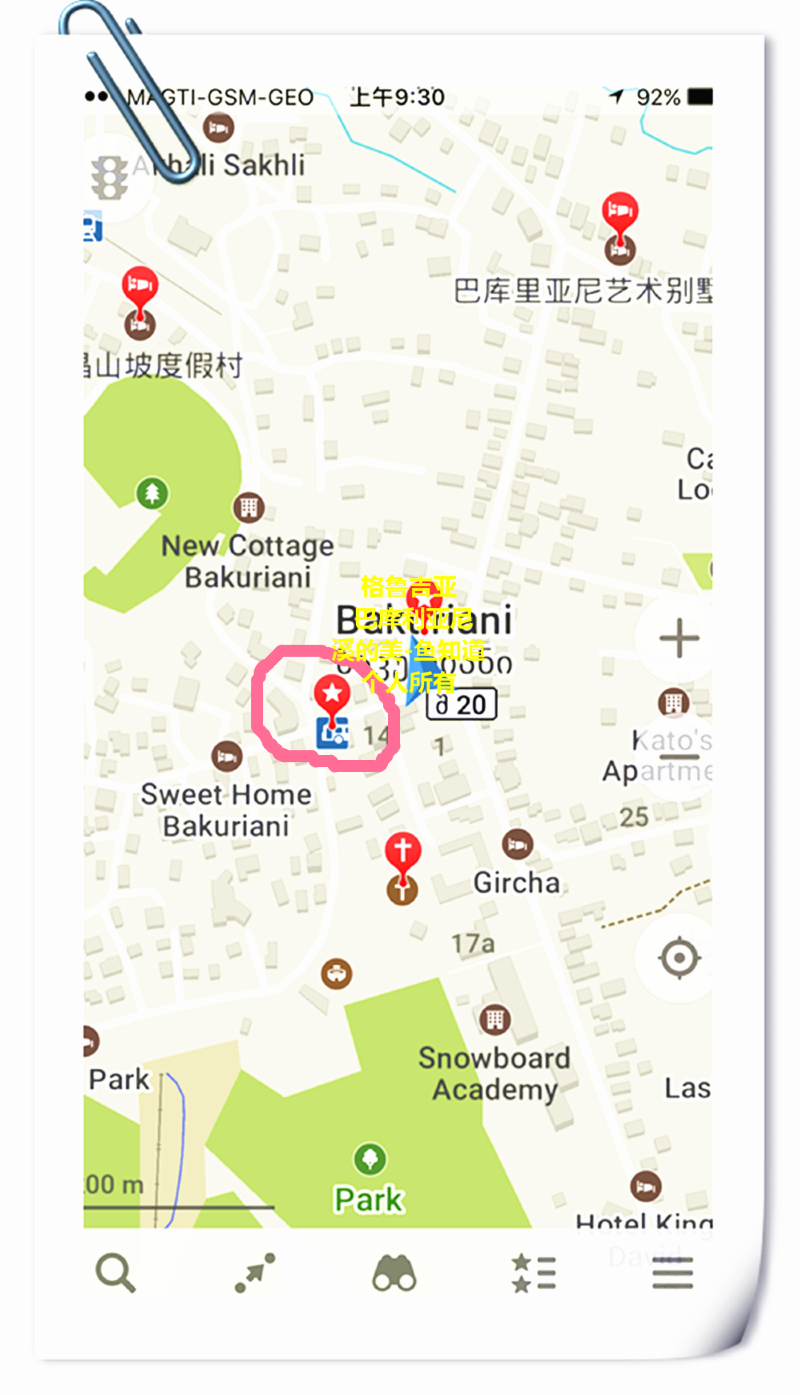Select the red church pin near Gircha
Viewport: 800px width, 1395px height.
click(x=402, y=855)
